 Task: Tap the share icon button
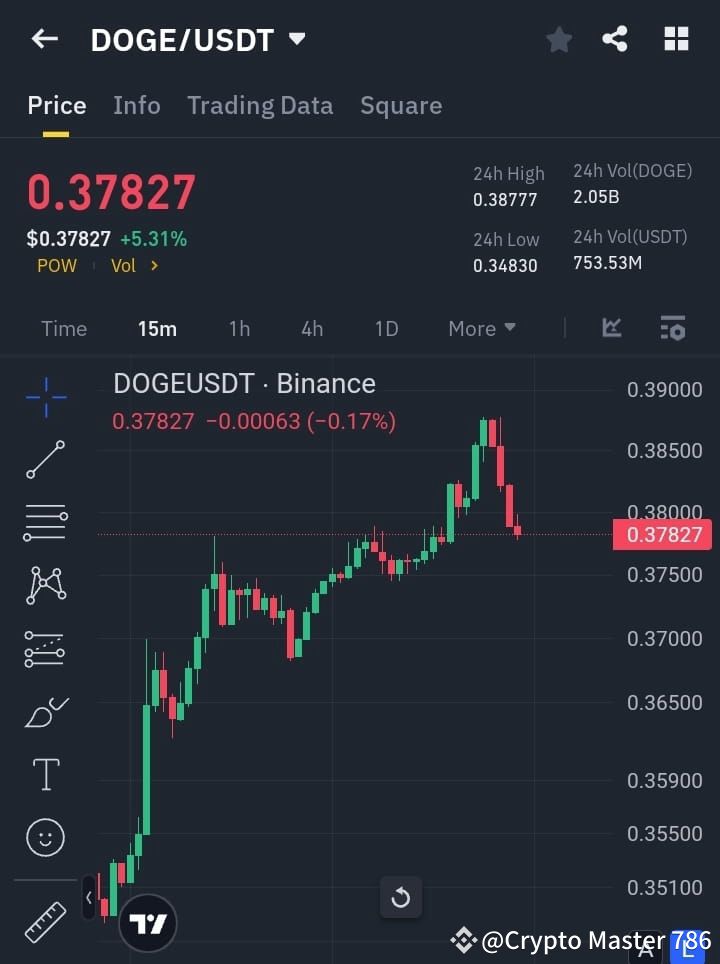615,39
